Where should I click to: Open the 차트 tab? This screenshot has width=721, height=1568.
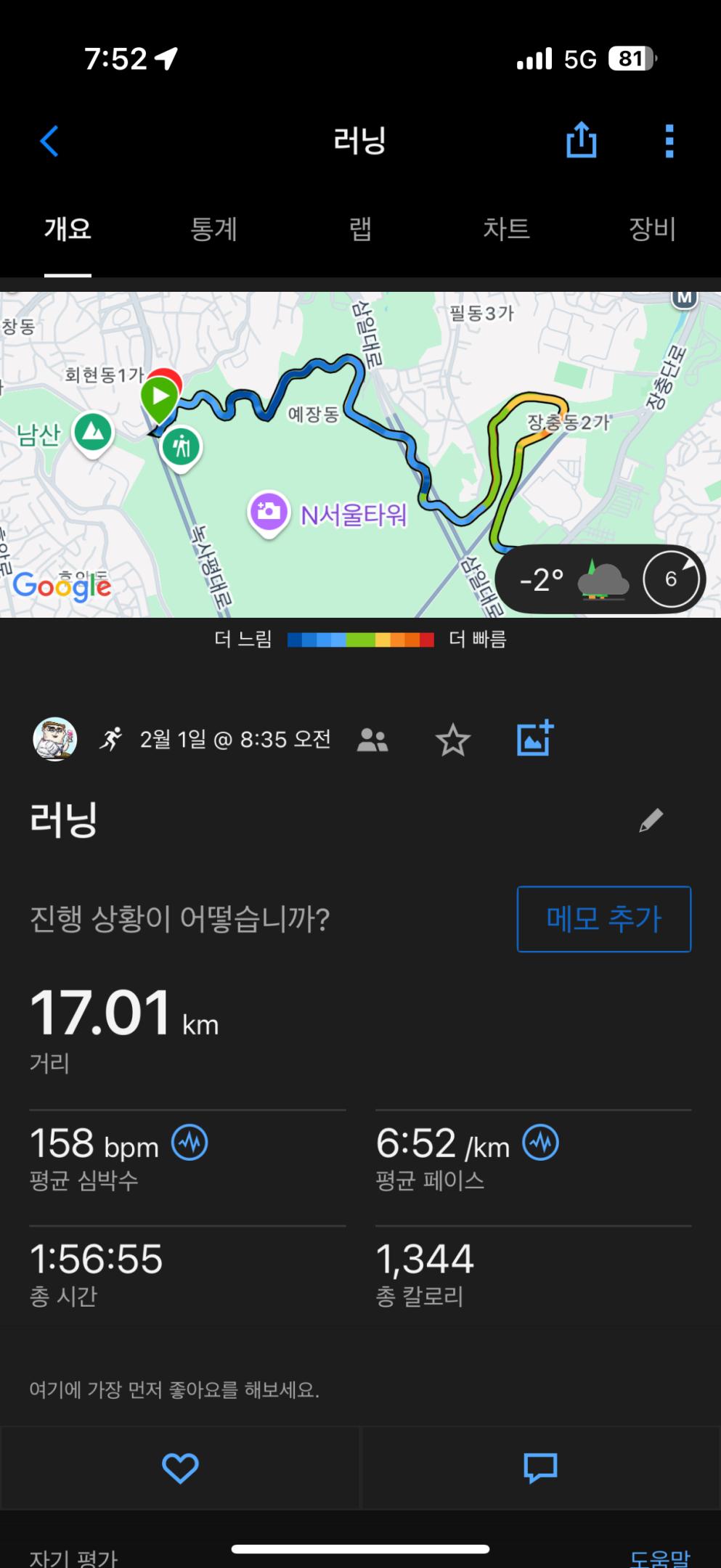(x=506, y=229)
